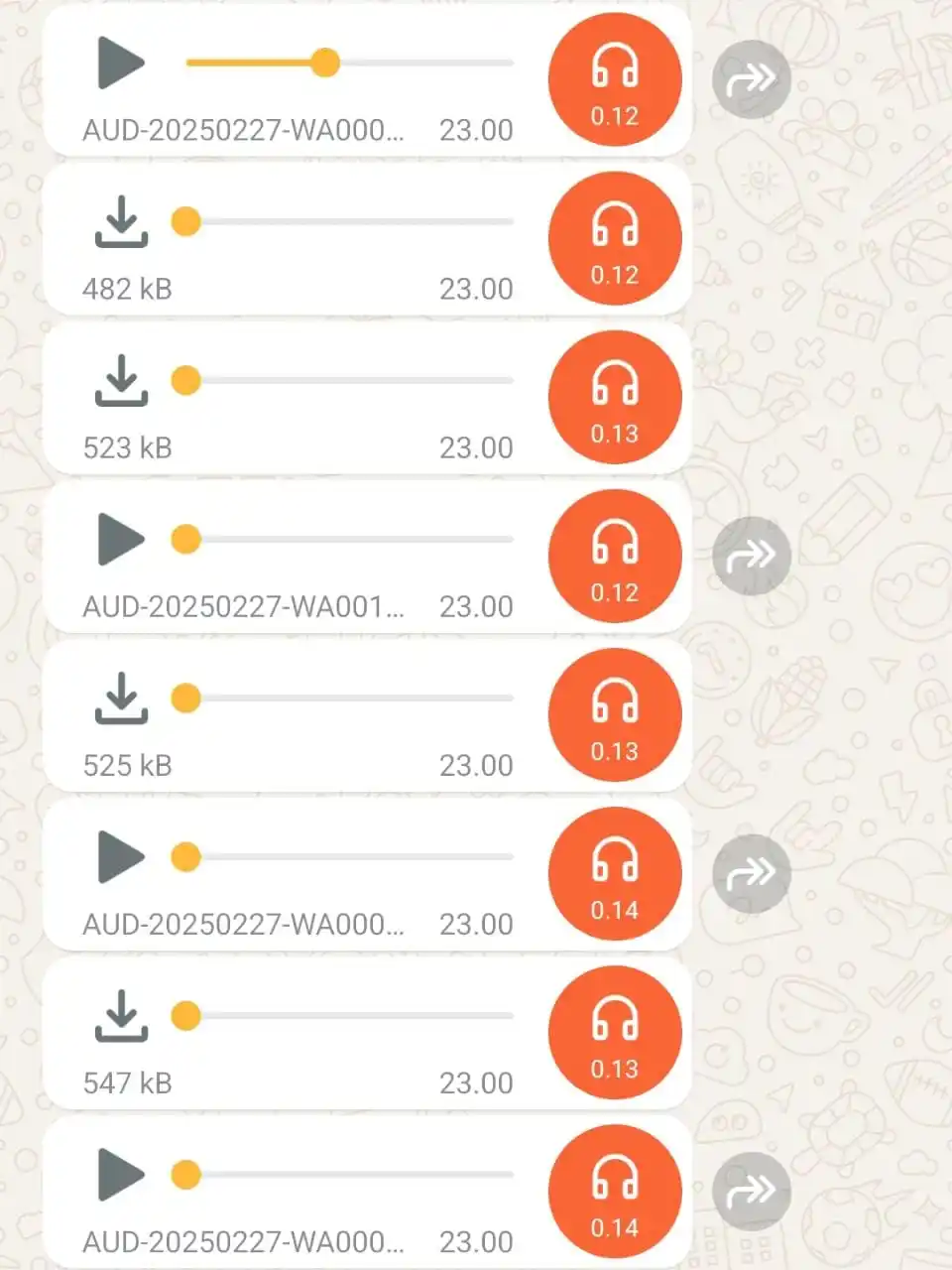
Task: Forward the AUD-20250227-WA001 audio message
Action: pos(751,556)
